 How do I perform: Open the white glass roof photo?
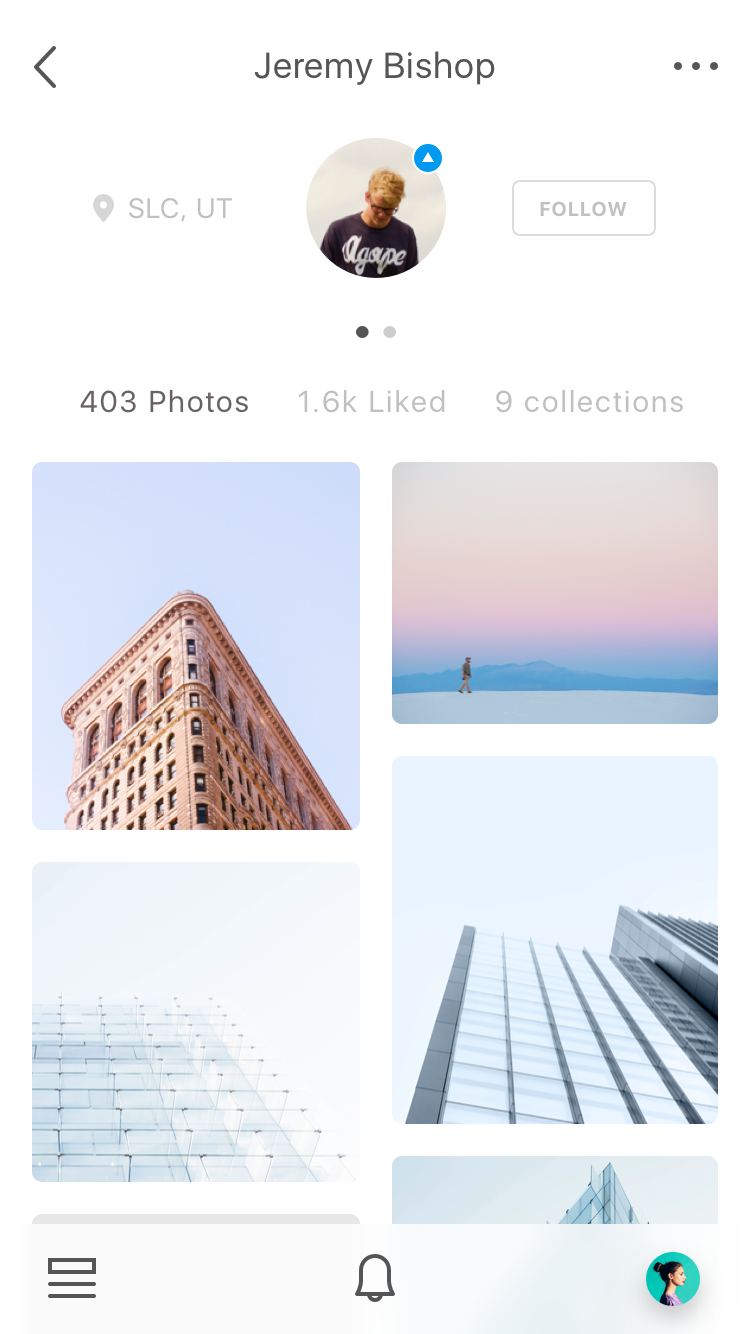196,1021
